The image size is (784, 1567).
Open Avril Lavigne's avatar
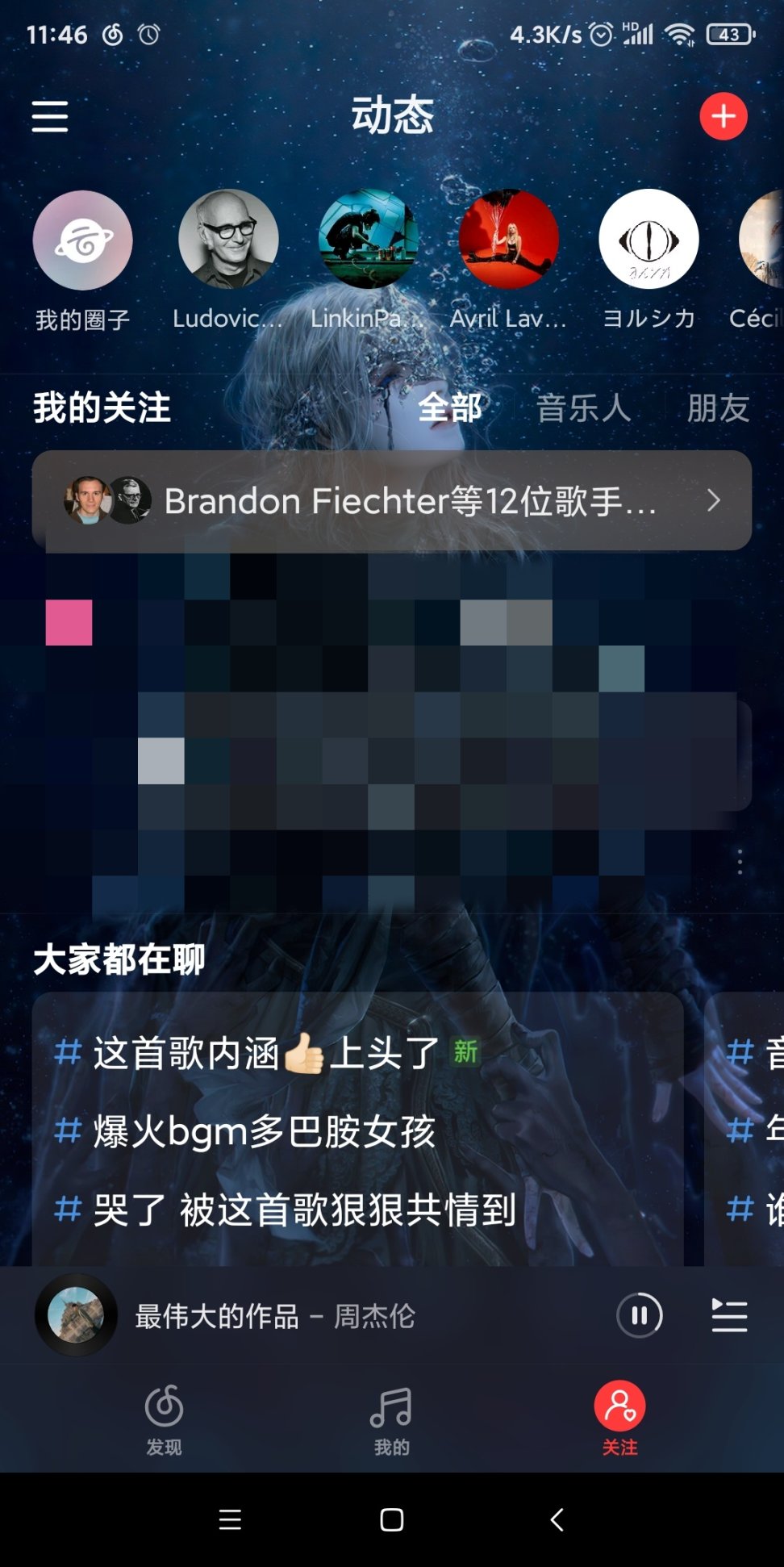click(x=508, y=240)
